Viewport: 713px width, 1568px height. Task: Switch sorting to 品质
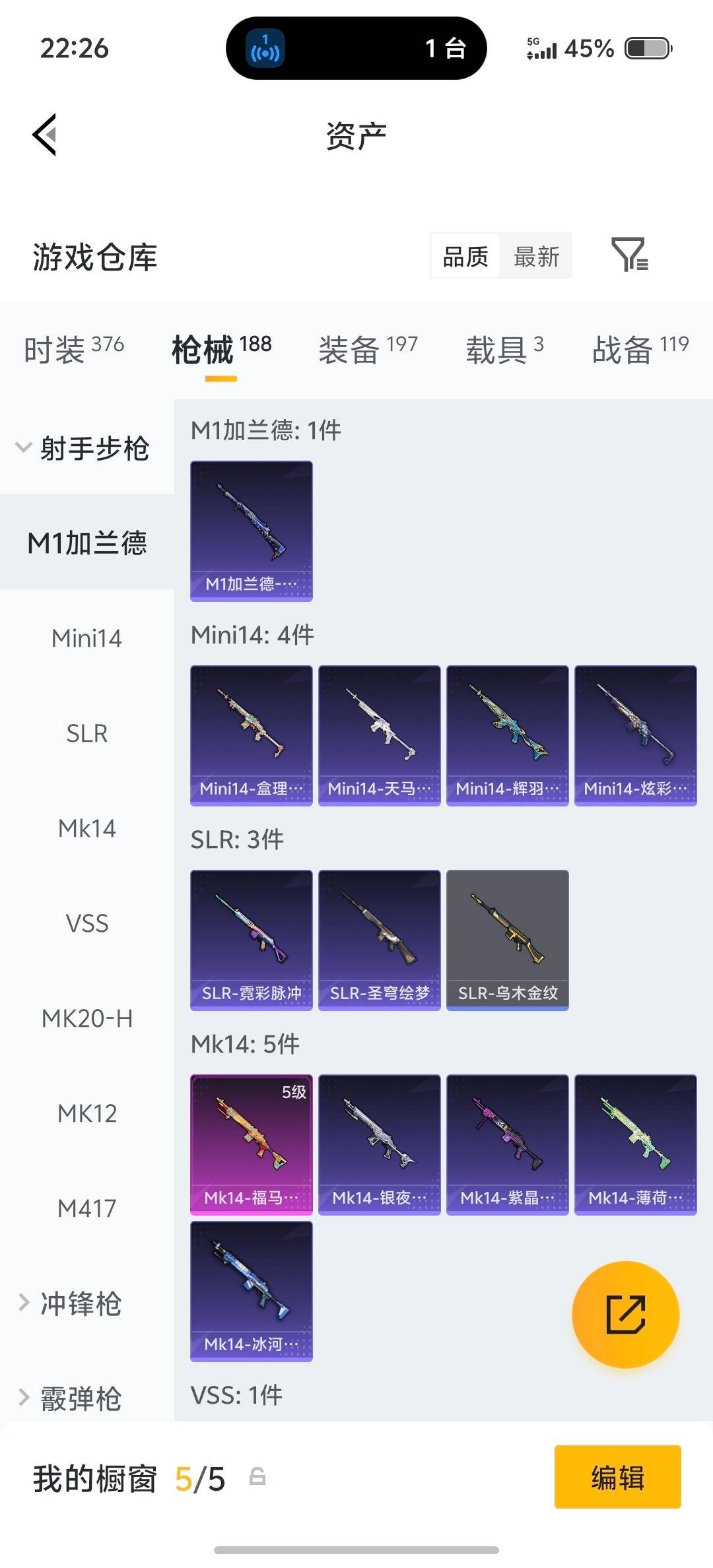pos(464,256)
